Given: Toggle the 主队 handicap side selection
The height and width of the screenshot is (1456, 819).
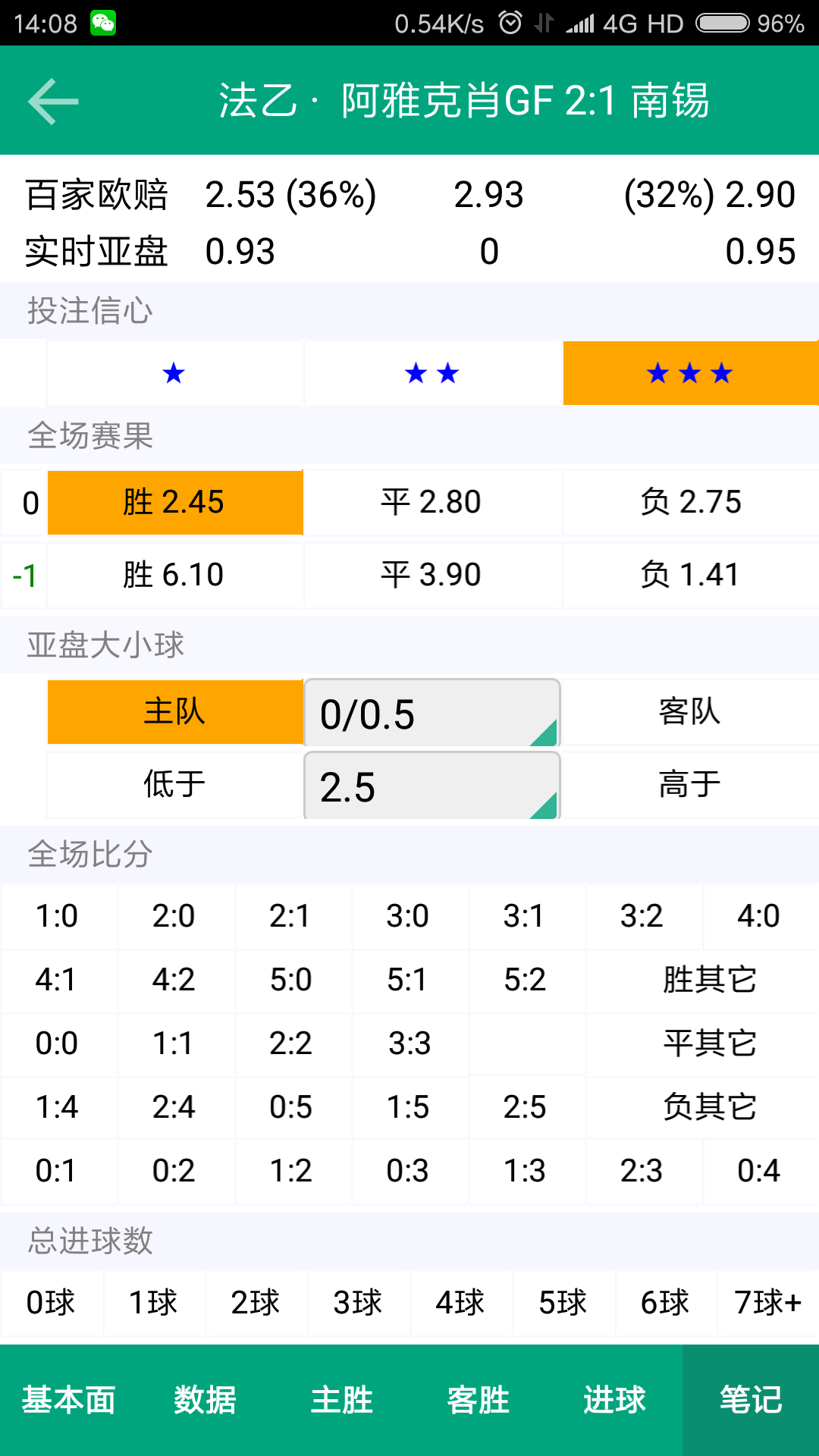Looking at the screenshot, I should 174,711.
